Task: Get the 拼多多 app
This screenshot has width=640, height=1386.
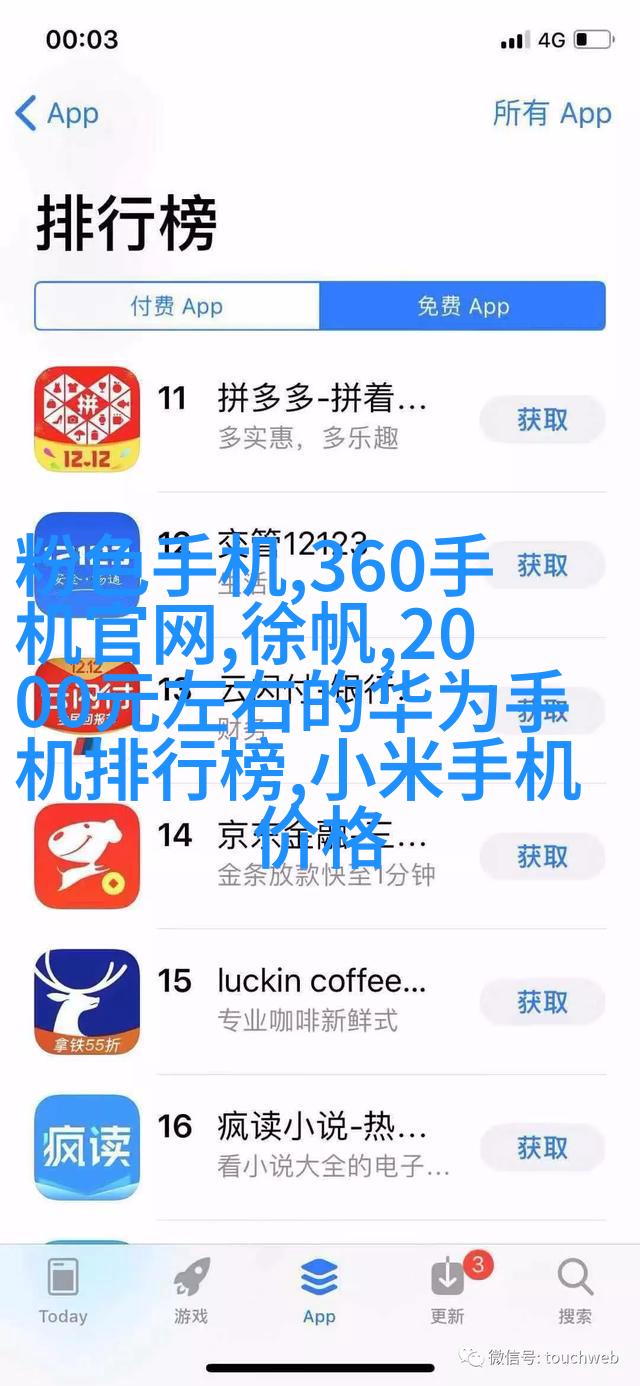Action: pos(542,420)
